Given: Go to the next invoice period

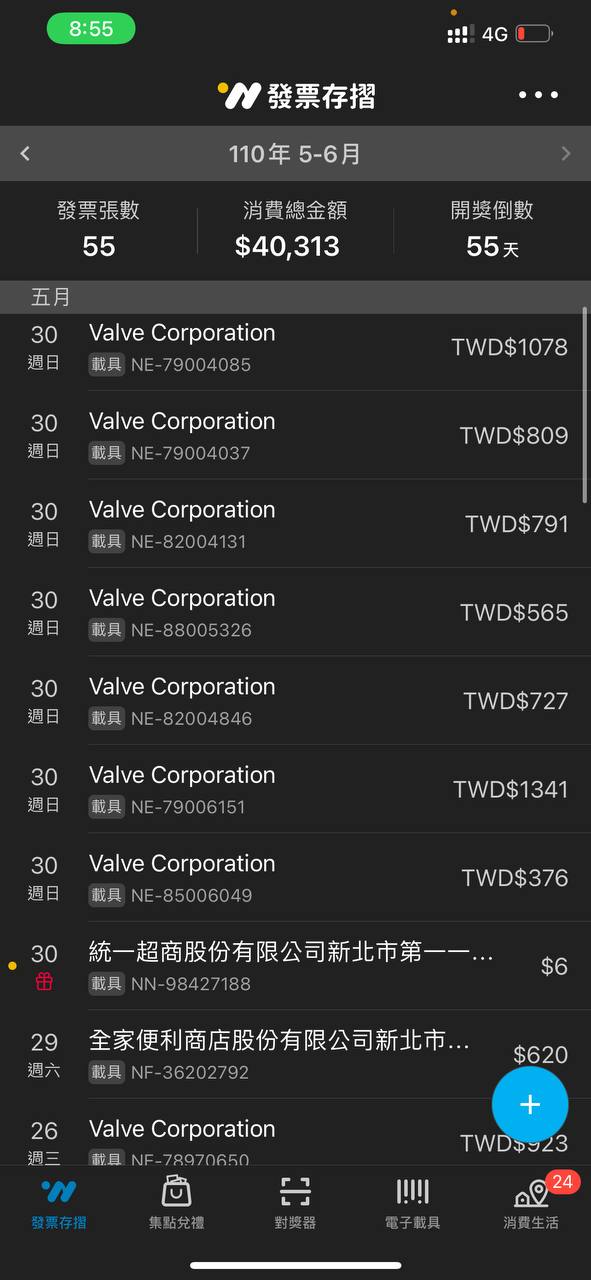Looking at the screenshot, I should (565, 153).
